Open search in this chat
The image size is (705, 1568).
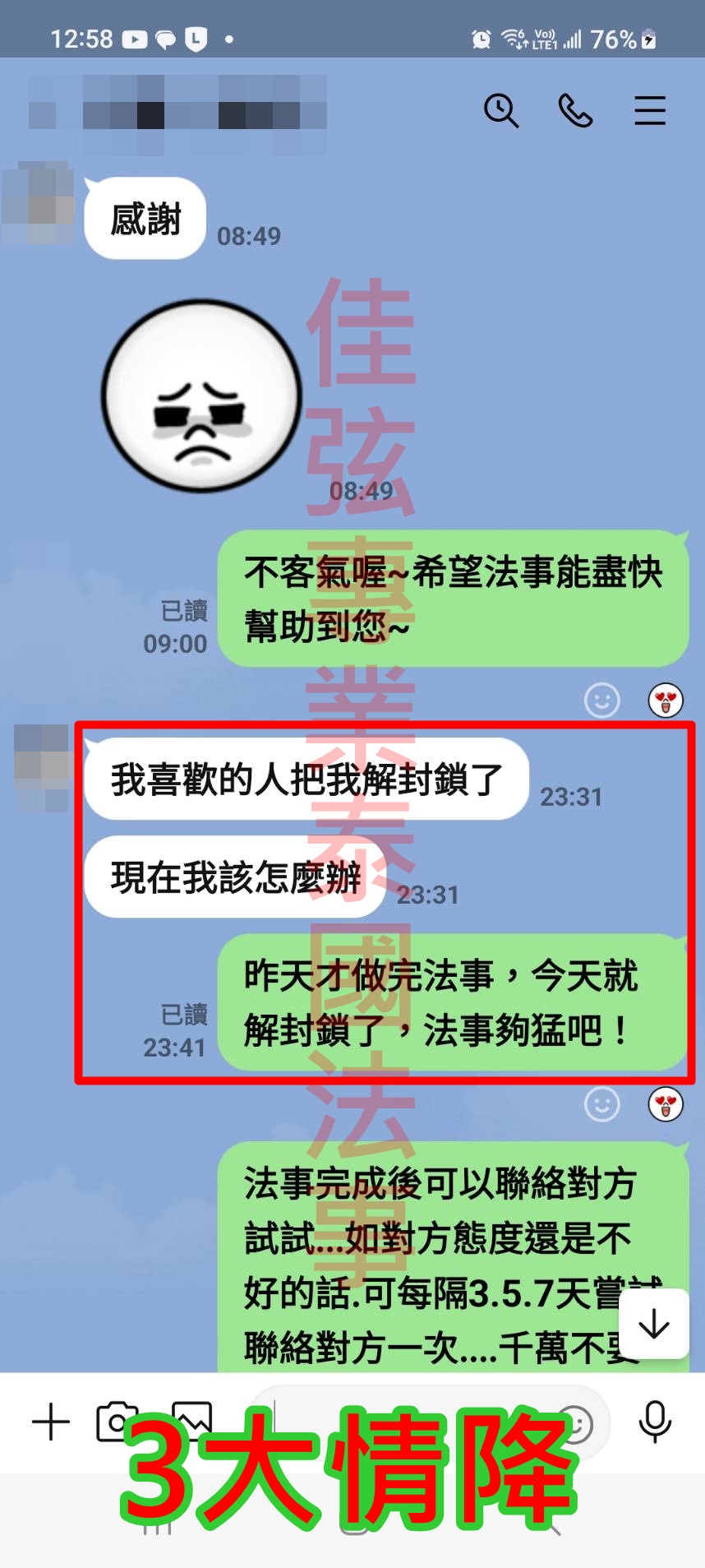[501, 110]
